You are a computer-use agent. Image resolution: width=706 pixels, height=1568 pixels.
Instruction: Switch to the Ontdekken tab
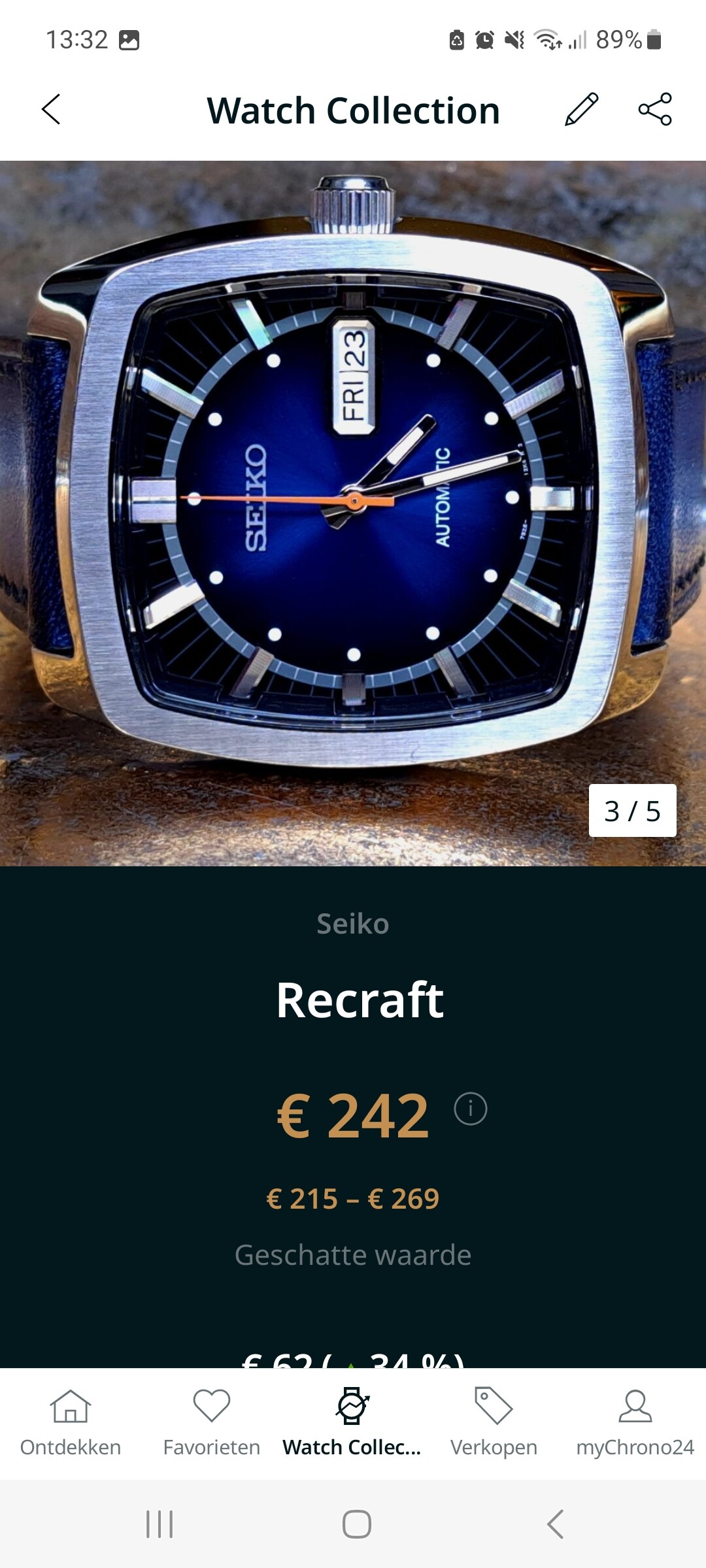(x=71, y=1423)
